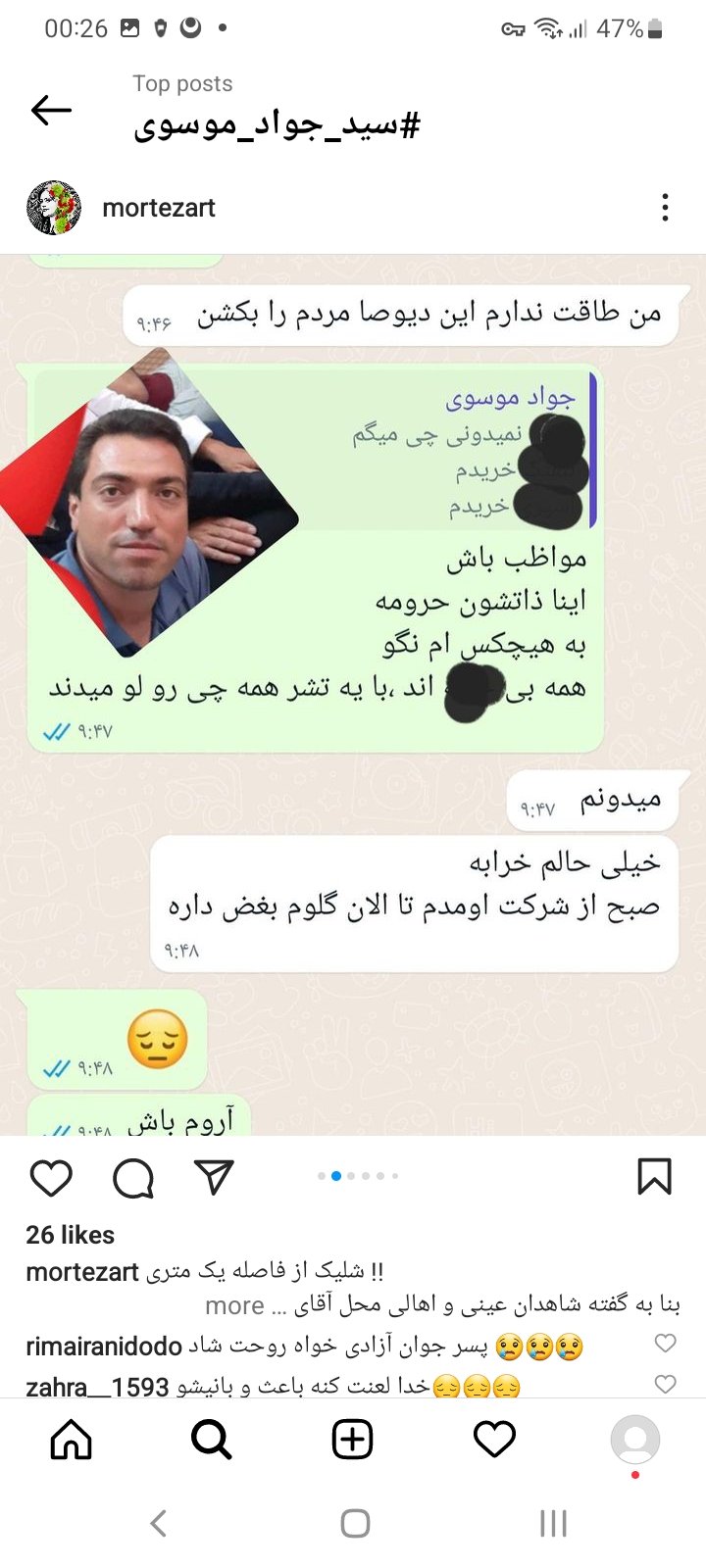Open the post's three-dot options menu
Image resolution: width=706 pixels, height=1568 pixels.
coord(665,208)
